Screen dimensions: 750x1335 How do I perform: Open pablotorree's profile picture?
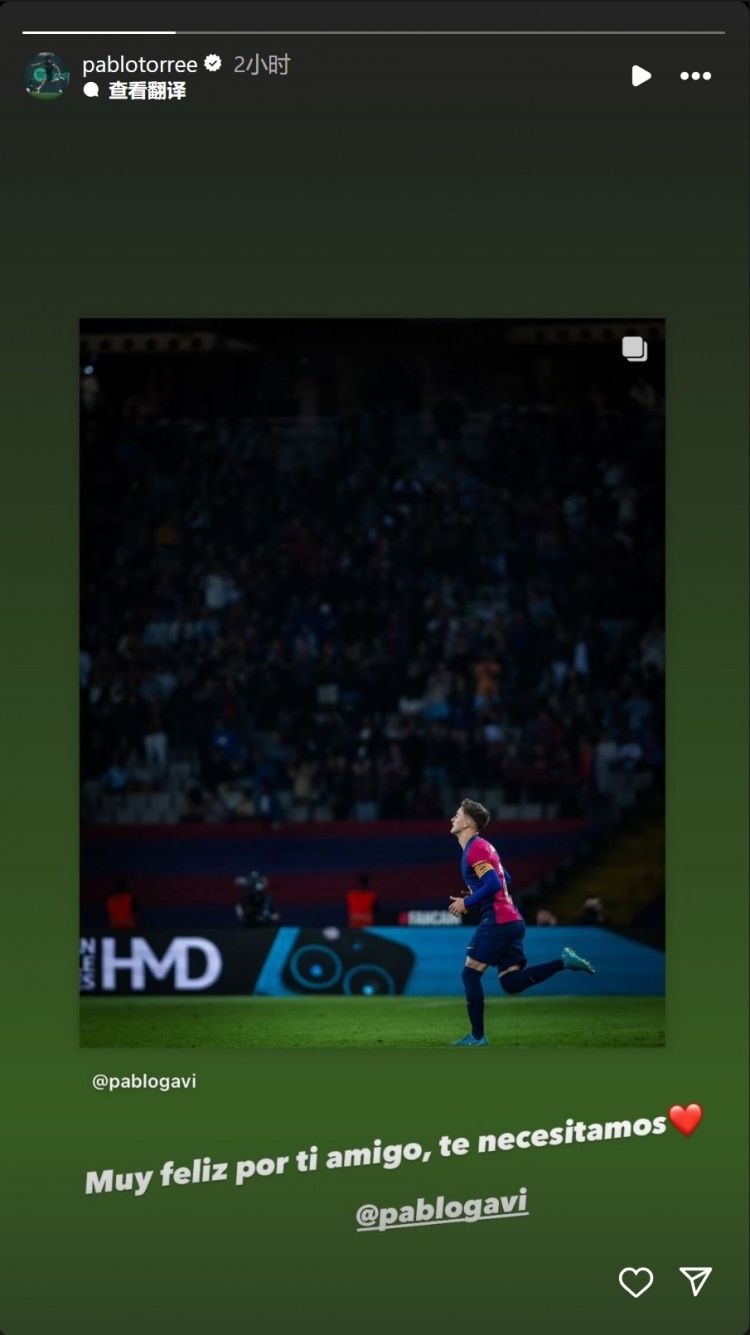click(x=46, y=76)
